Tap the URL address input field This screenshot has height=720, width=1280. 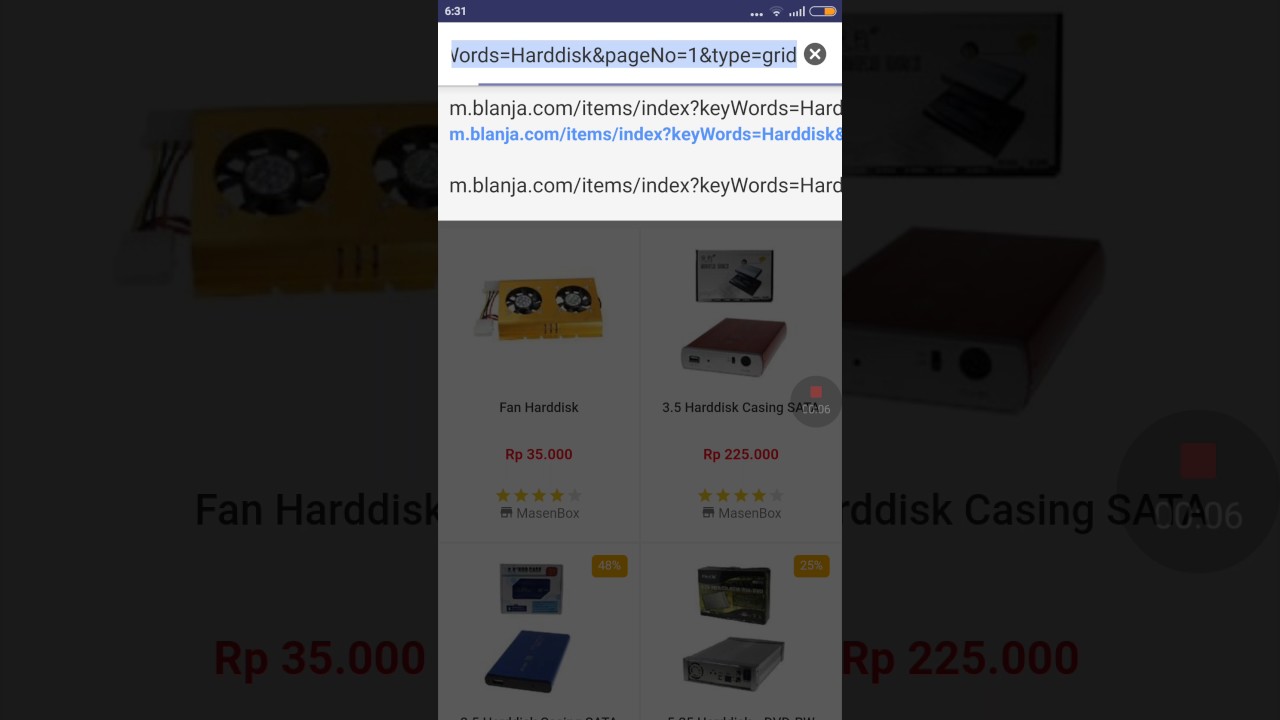[x=623, y=55]
